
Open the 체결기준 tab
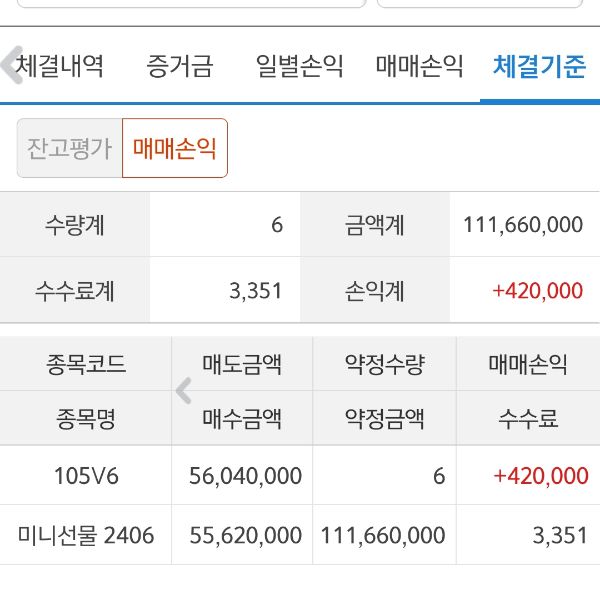pos(539,67)
